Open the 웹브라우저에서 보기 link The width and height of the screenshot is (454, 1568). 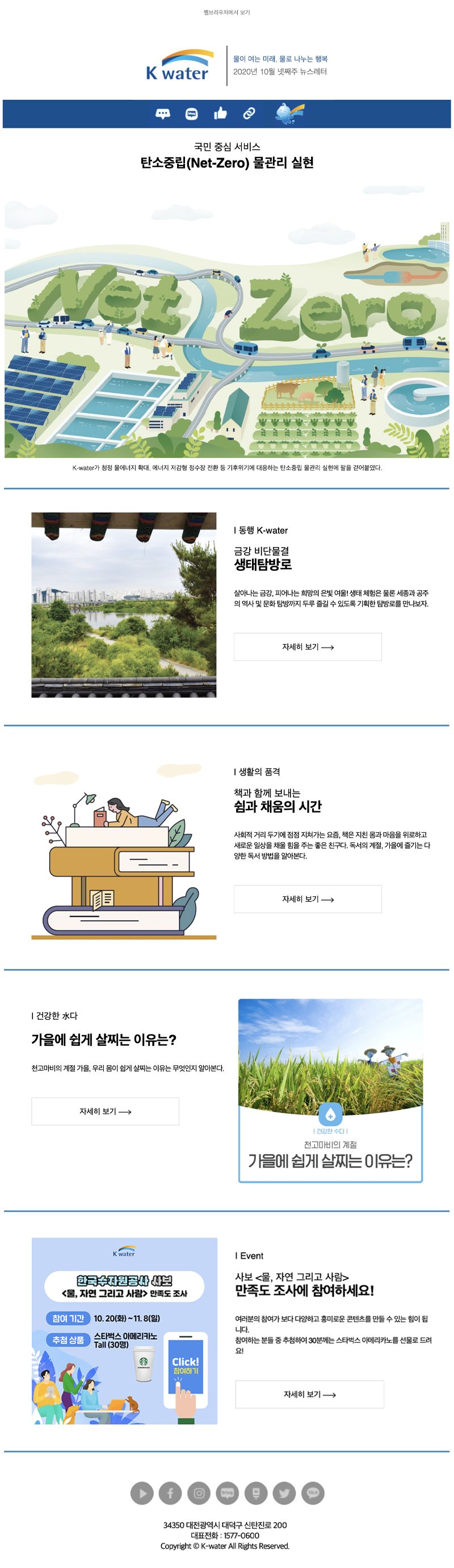(x=226, y=12)
